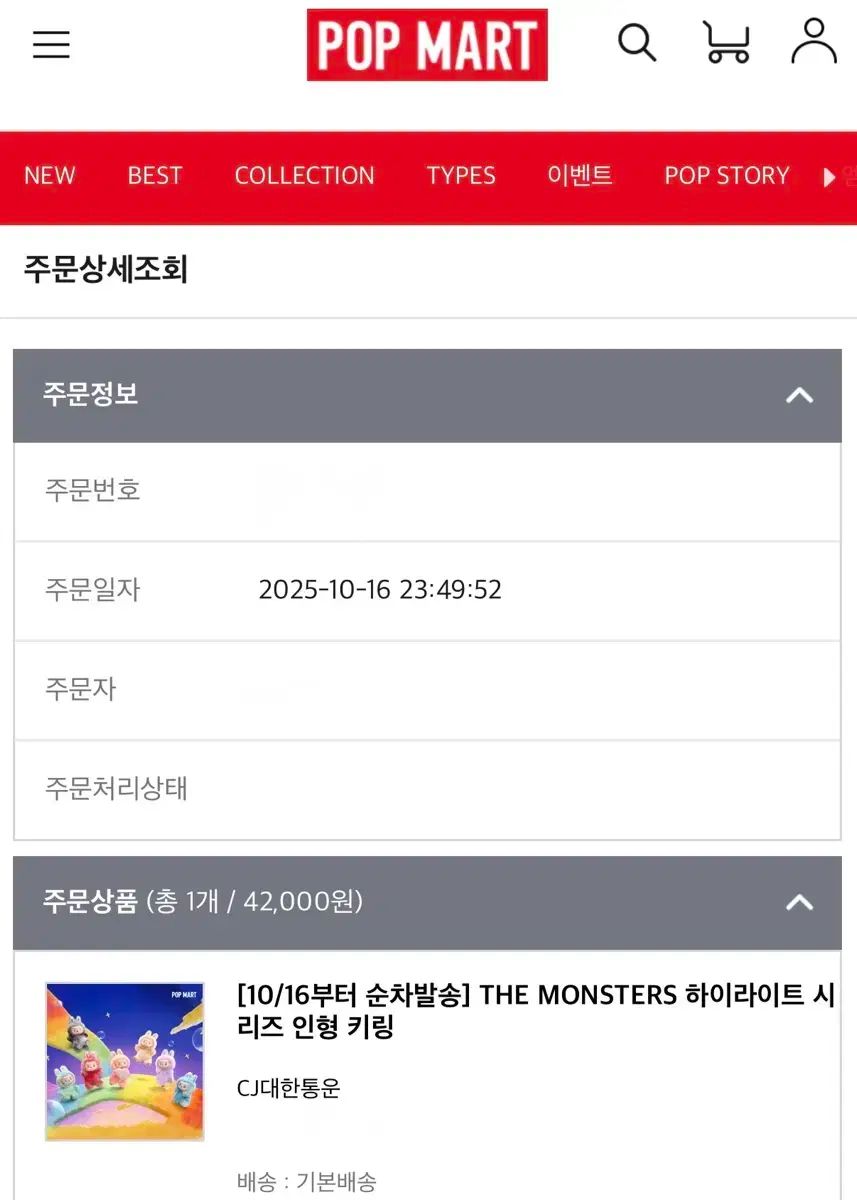
Task: Collapse the 주문정보 section
Action: tap(799, 395)
